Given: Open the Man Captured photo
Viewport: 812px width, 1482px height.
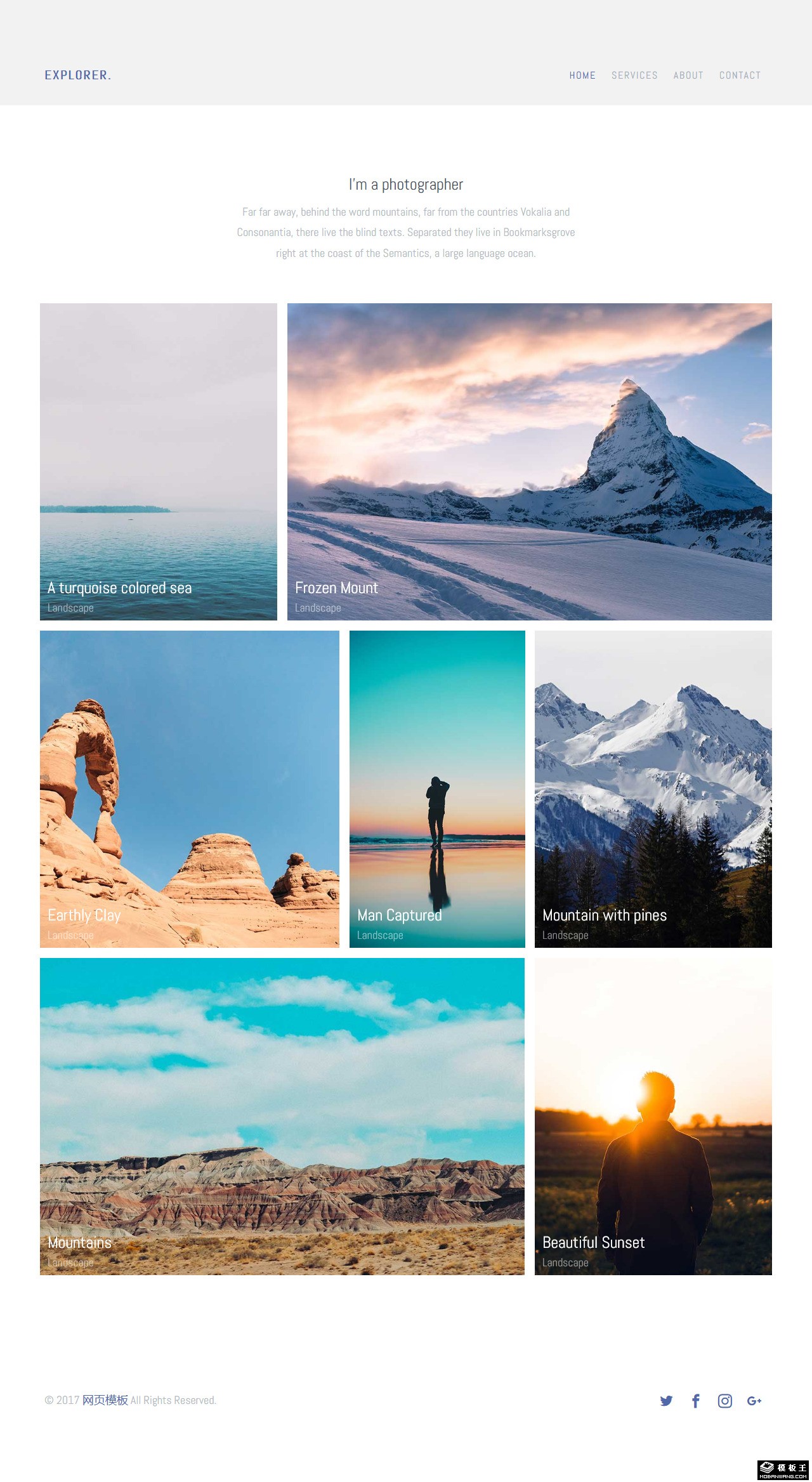Looking at the screenshot, I should [437, 789].
